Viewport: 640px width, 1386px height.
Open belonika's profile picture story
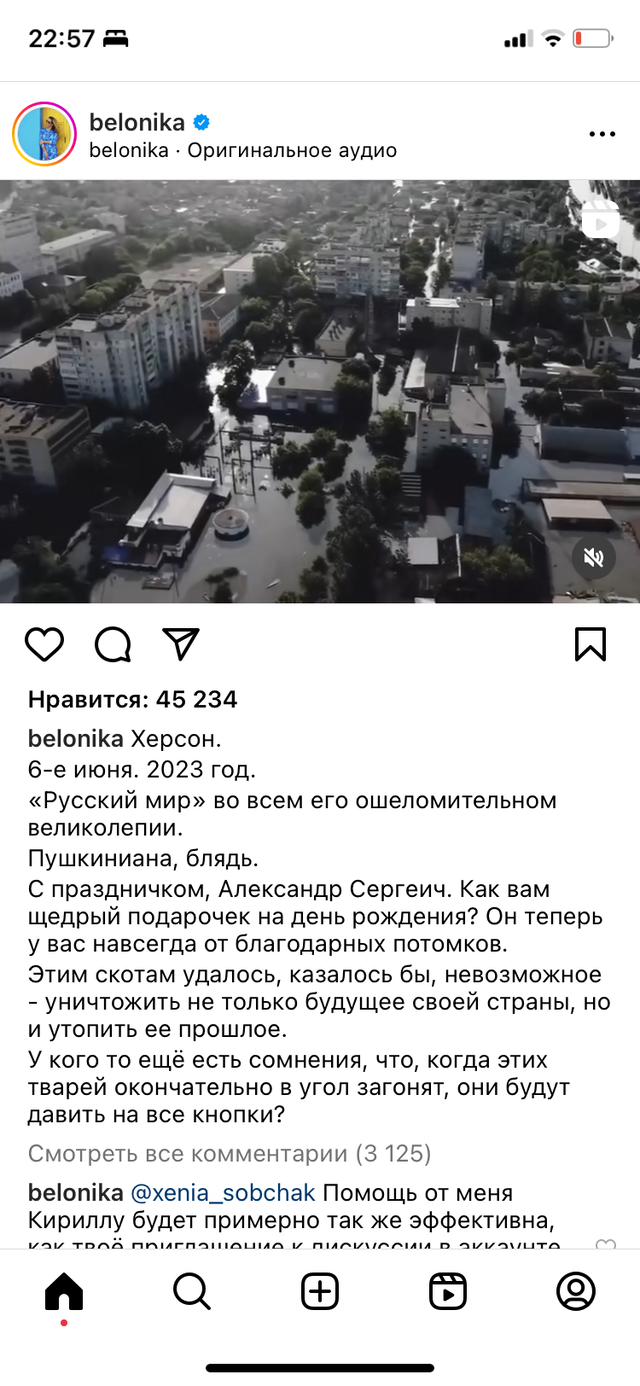point(44,134)
